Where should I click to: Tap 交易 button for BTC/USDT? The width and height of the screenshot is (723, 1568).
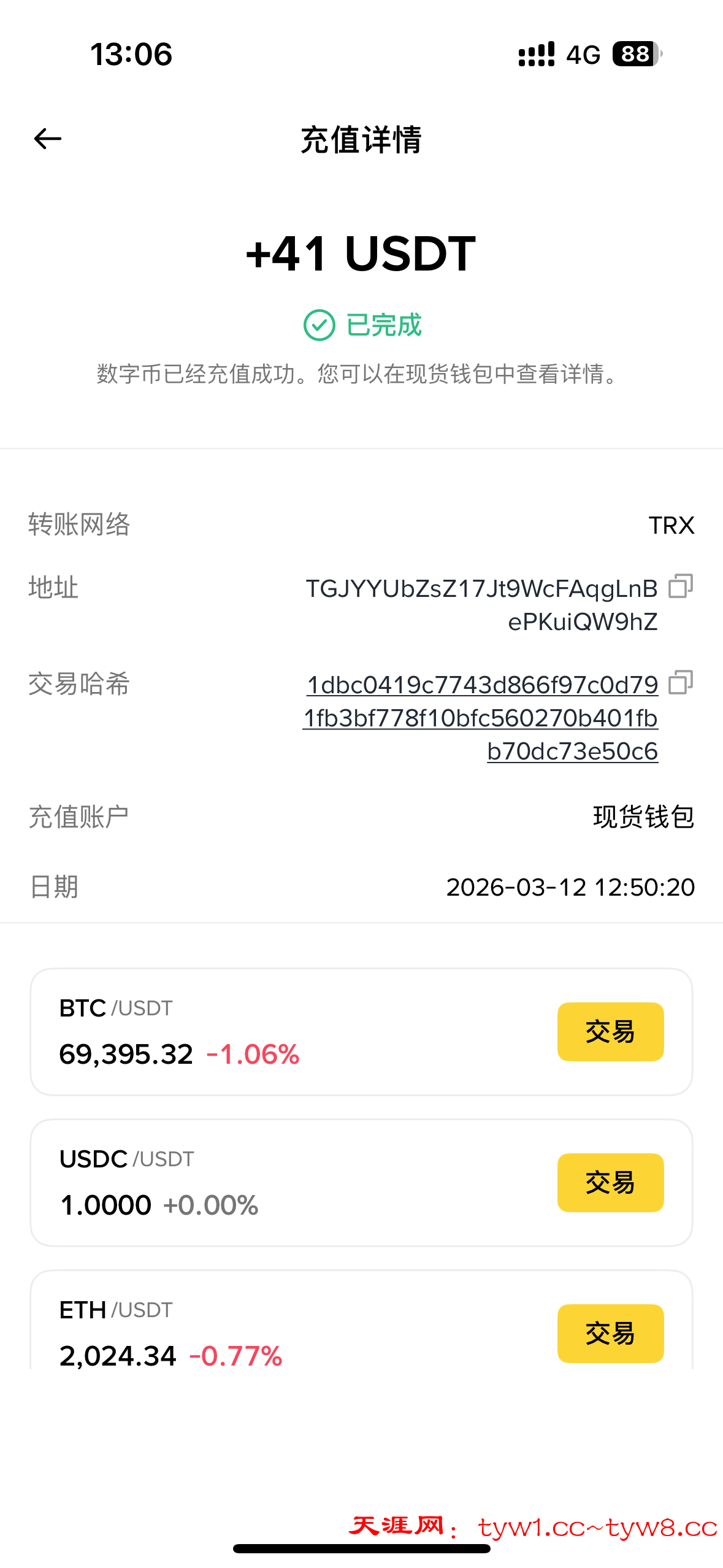[x=610, y=1032]
